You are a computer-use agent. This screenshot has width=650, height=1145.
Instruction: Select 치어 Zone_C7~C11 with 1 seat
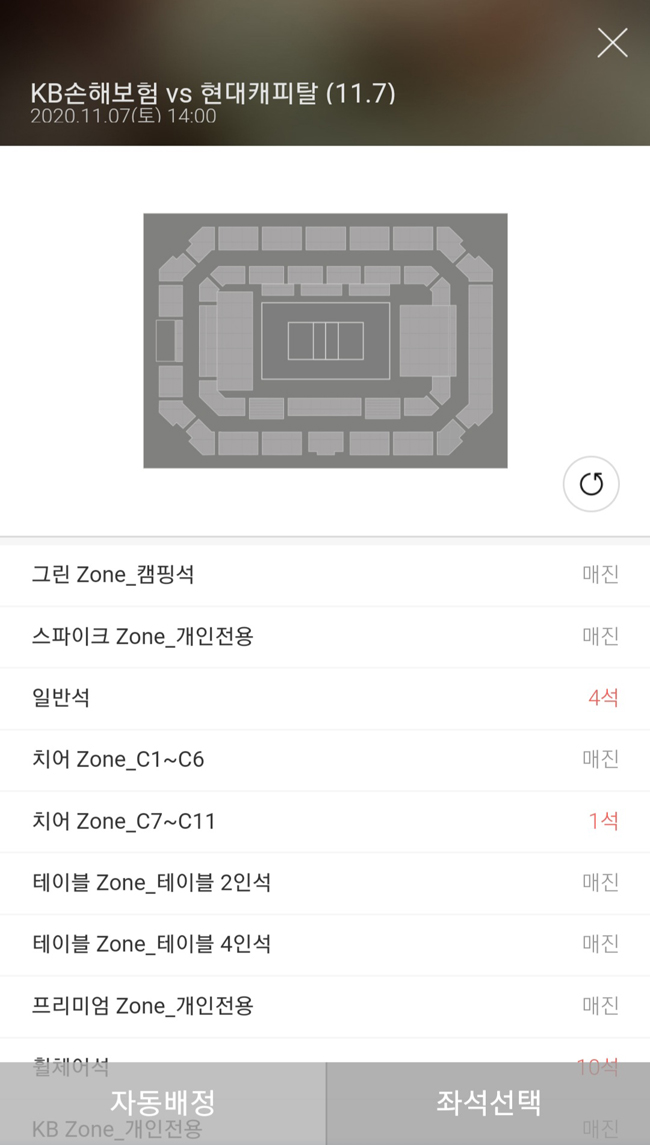coord(325,822)
